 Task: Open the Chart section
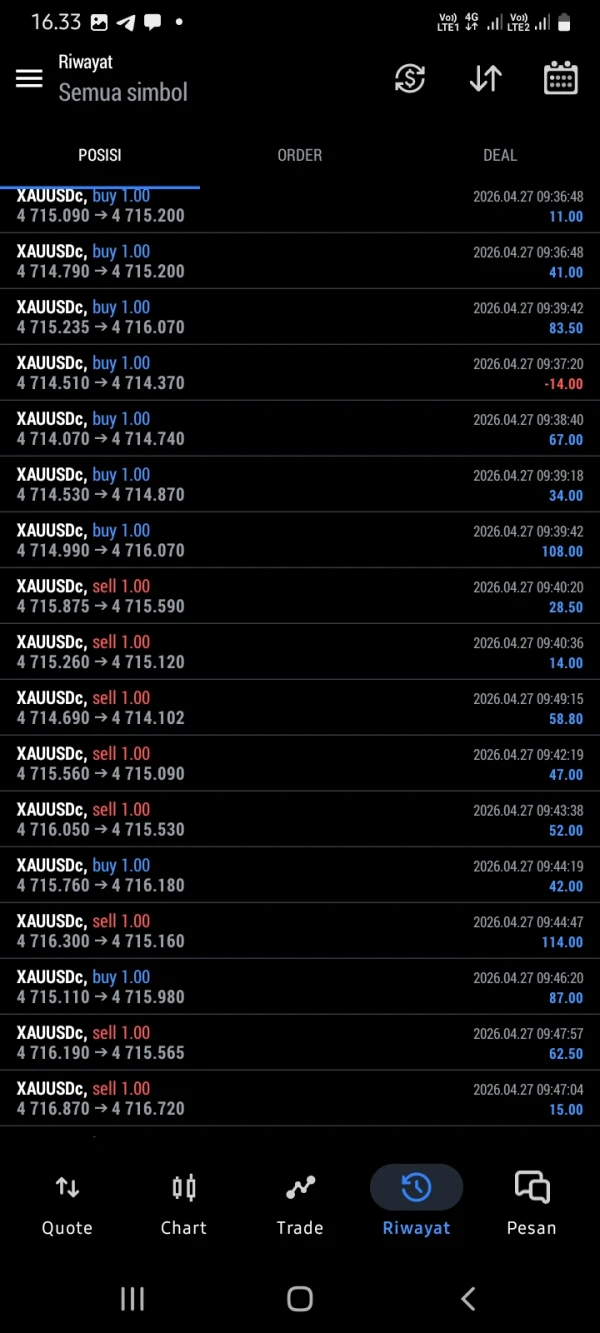click(184, 1205)
